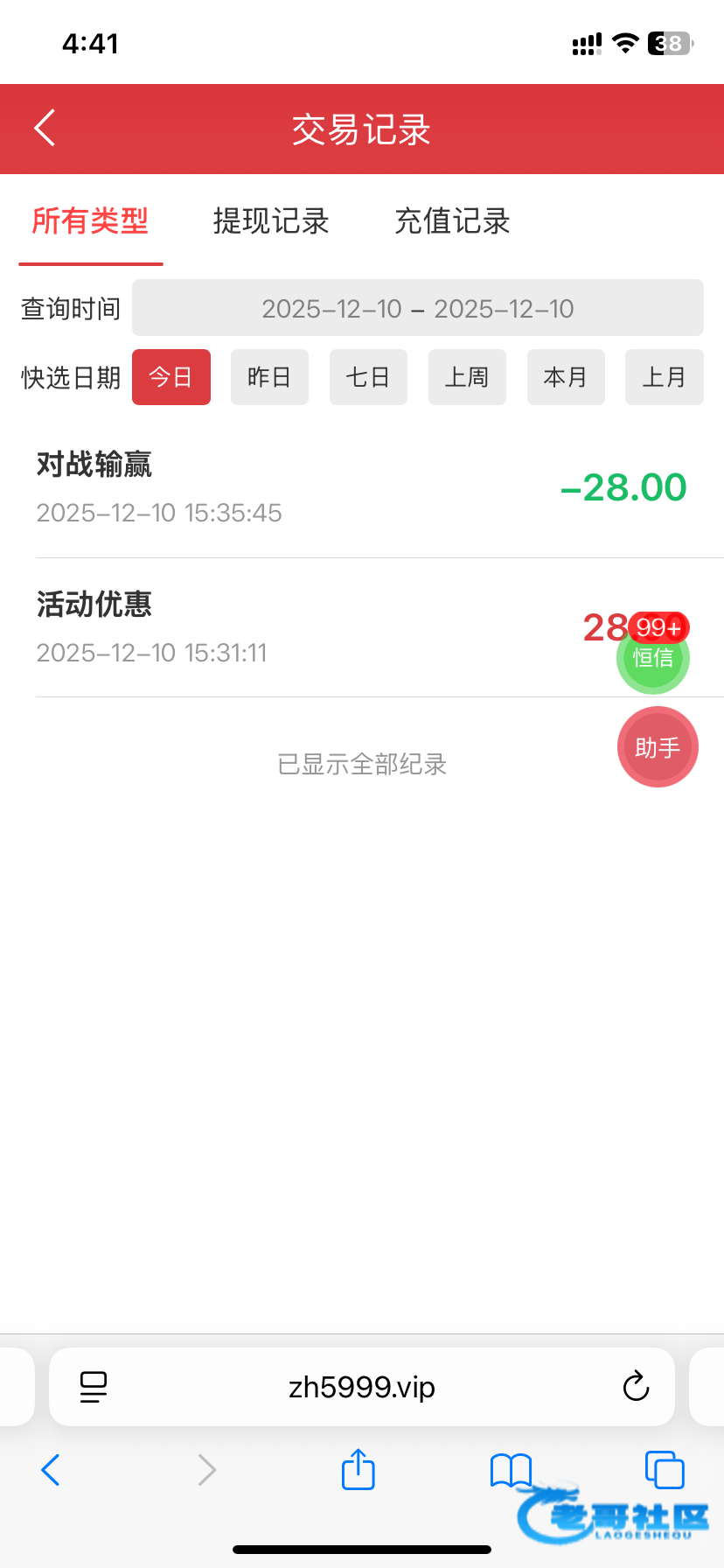Viewport: 724px width, 1568px height.
Task: Select the 上月 quick date filter
Action: point(664,377)
